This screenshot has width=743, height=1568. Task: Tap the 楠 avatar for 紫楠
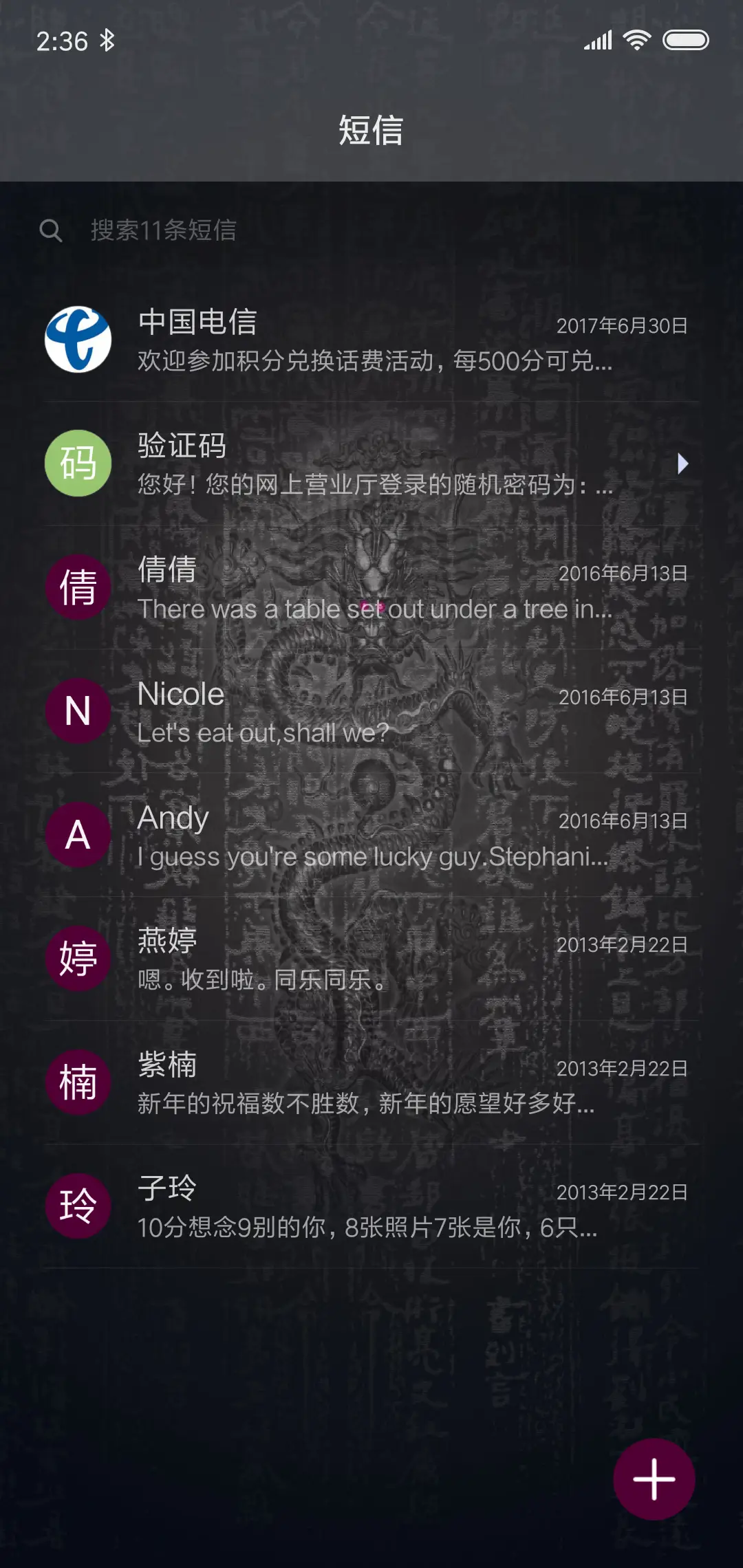point(78,1082)
